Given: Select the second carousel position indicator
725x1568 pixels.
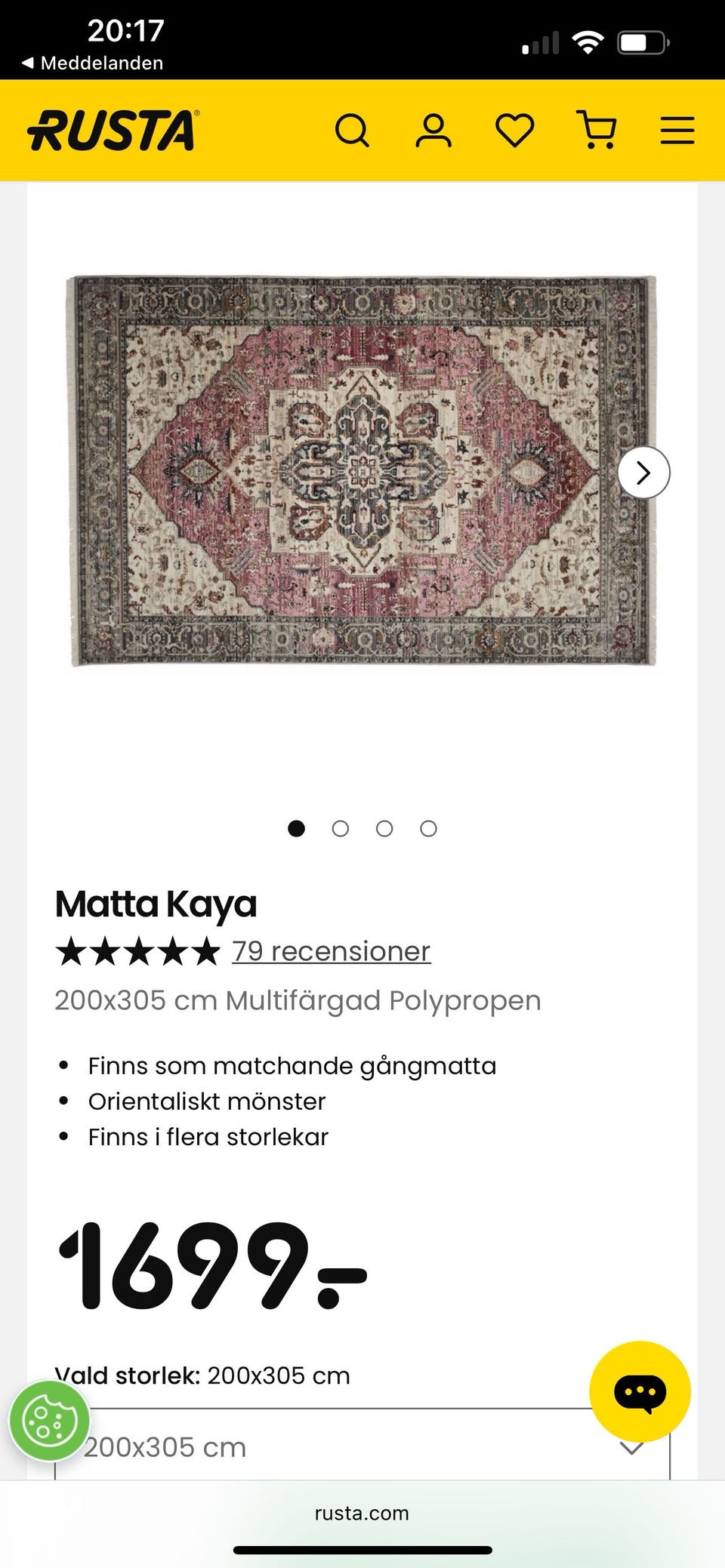Looking at the screenshot, I should point(341,828).
